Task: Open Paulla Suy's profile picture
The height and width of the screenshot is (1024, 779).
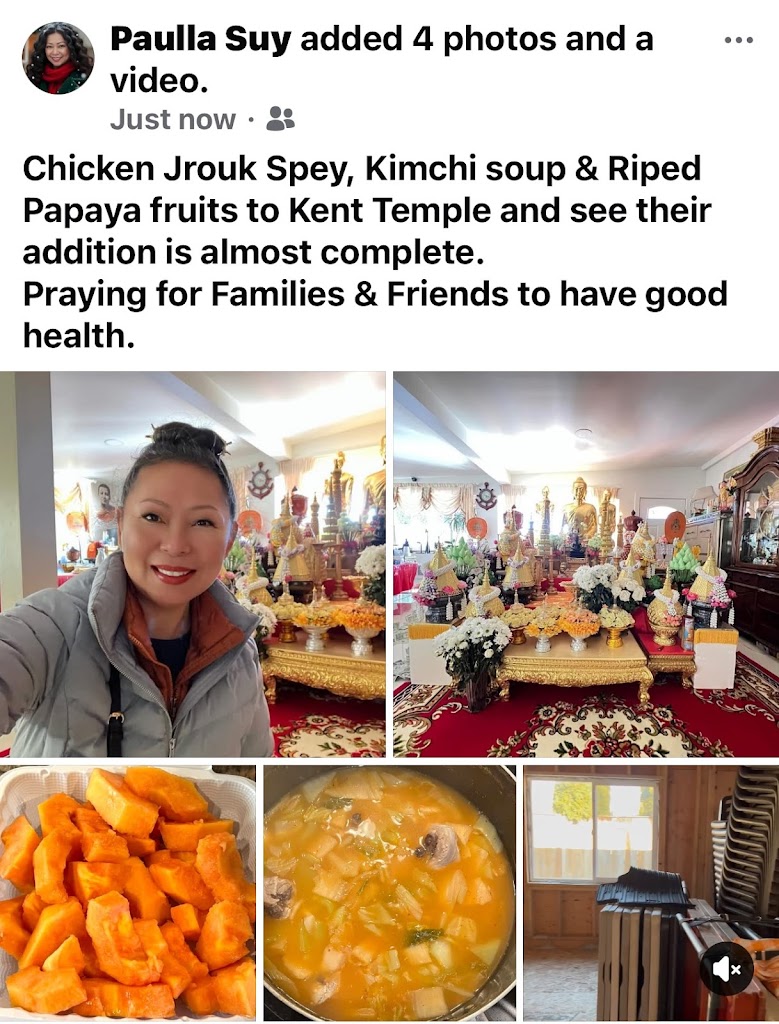Action: pyautogui.click(x=58, y=58)
